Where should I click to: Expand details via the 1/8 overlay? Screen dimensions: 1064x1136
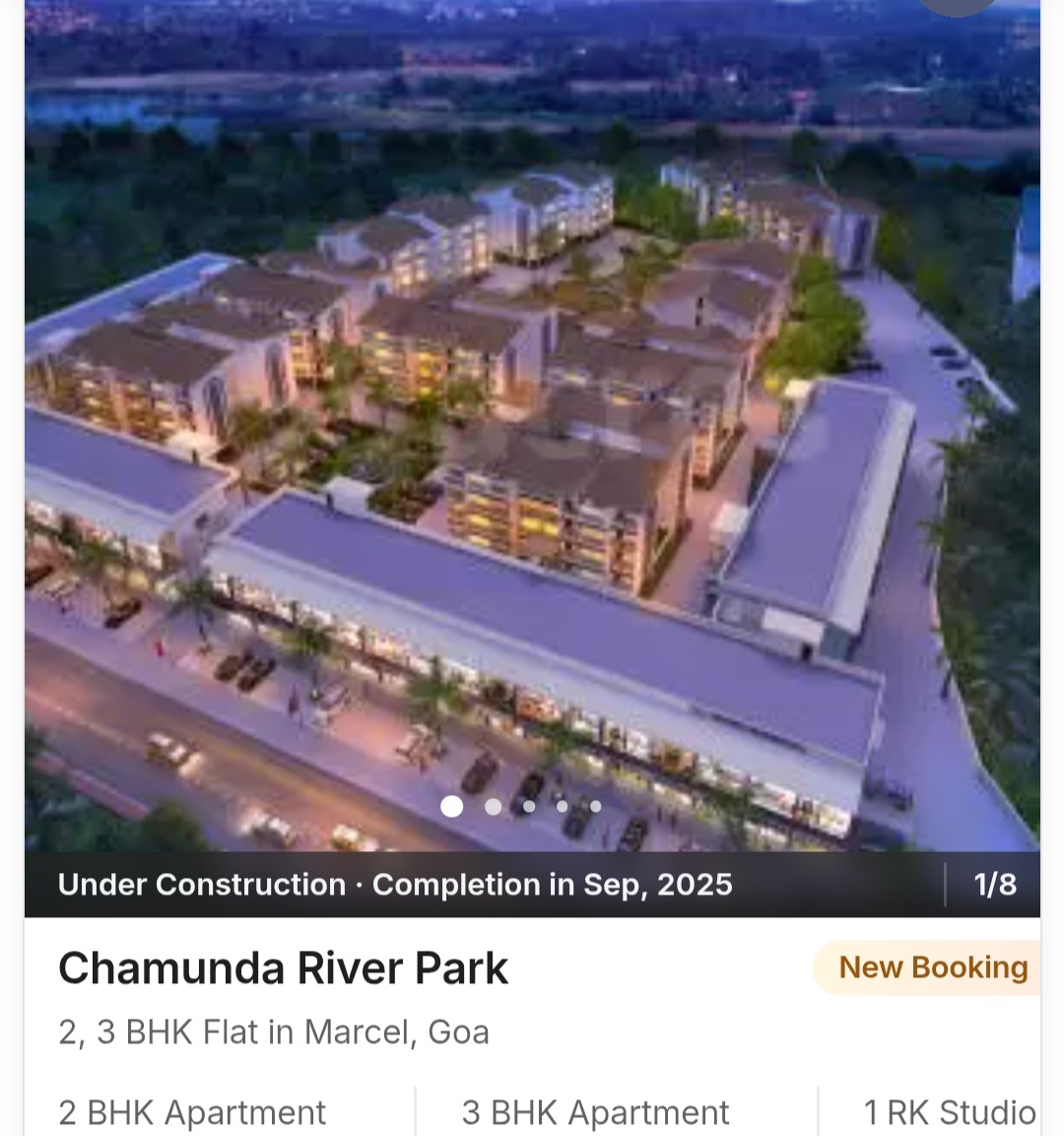(x=995, y=884)
